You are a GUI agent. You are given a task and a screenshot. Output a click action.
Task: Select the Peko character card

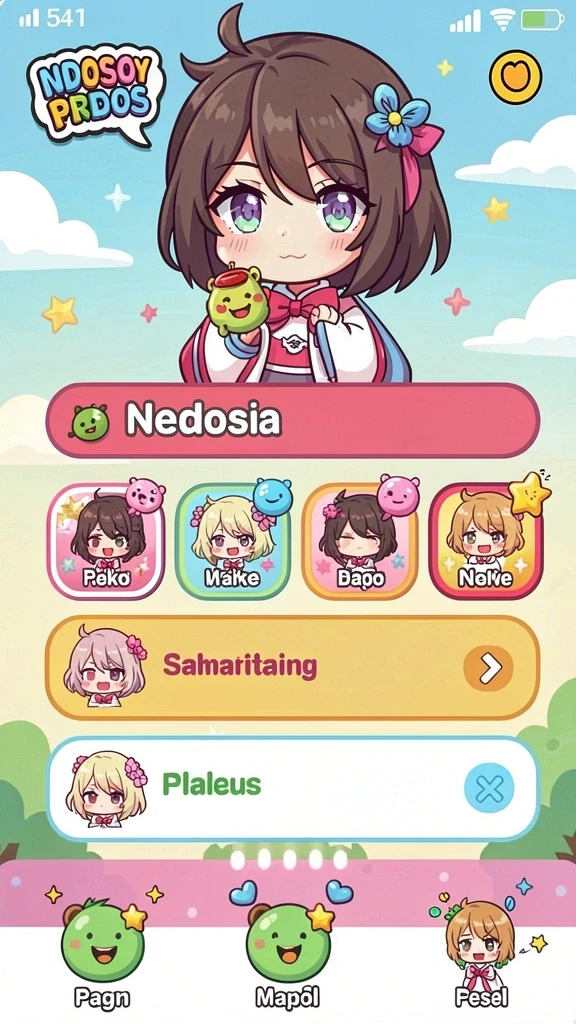(106, 541)
